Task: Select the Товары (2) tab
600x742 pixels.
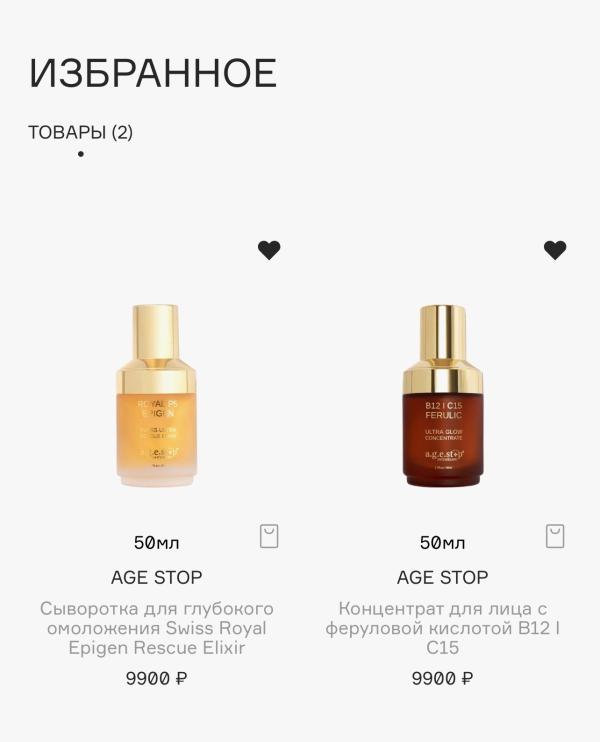Action: tap(80, 132)
